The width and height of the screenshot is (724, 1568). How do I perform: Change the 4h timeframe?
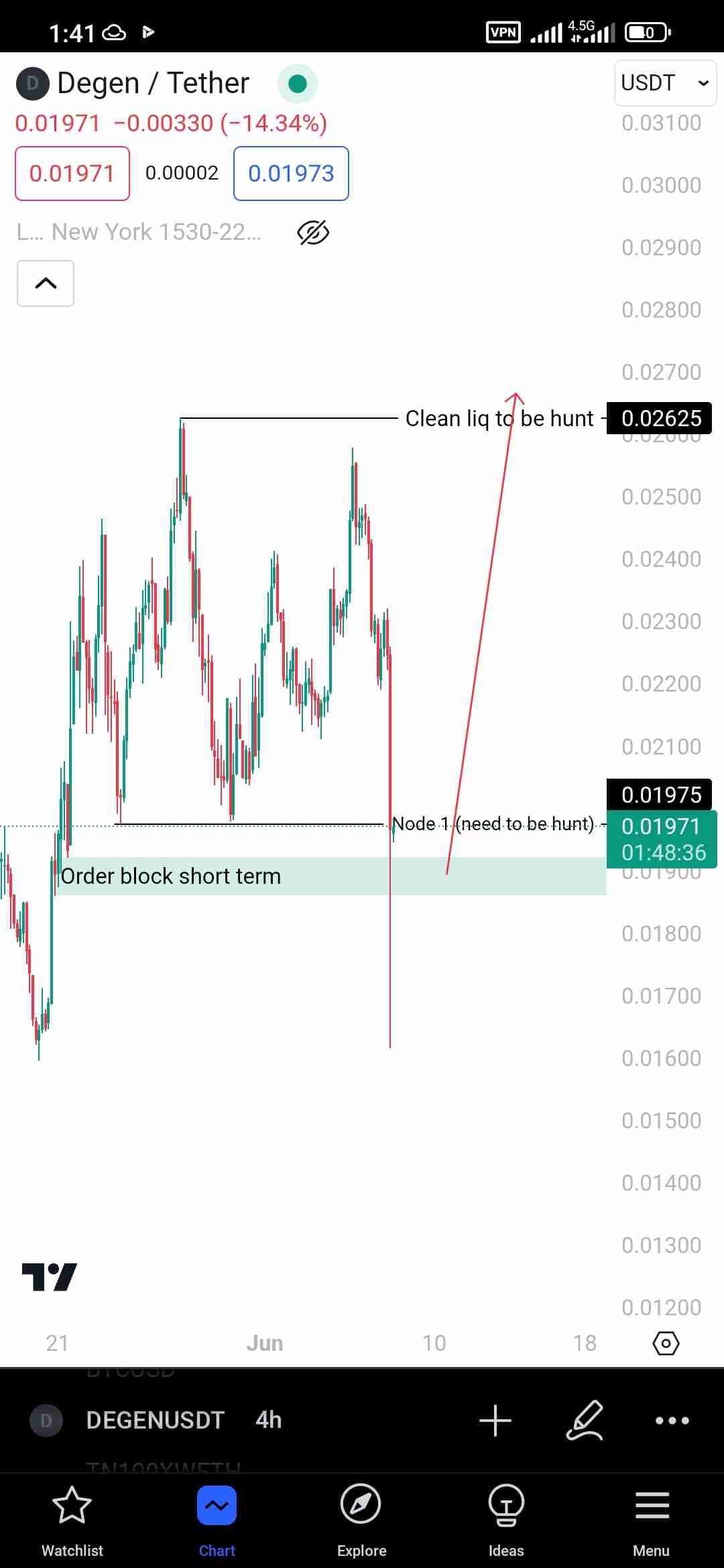[268, 1420]
